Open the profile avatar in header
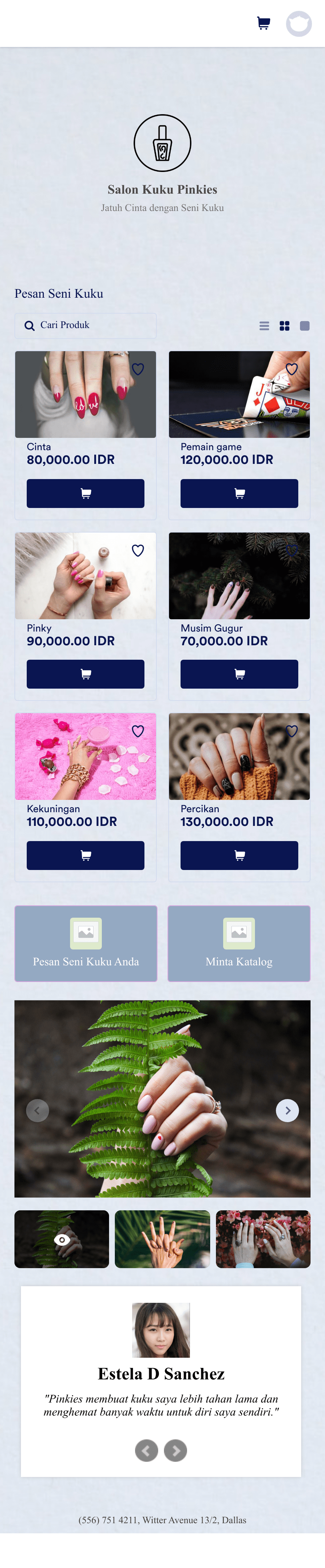 (x=298, y=24)
